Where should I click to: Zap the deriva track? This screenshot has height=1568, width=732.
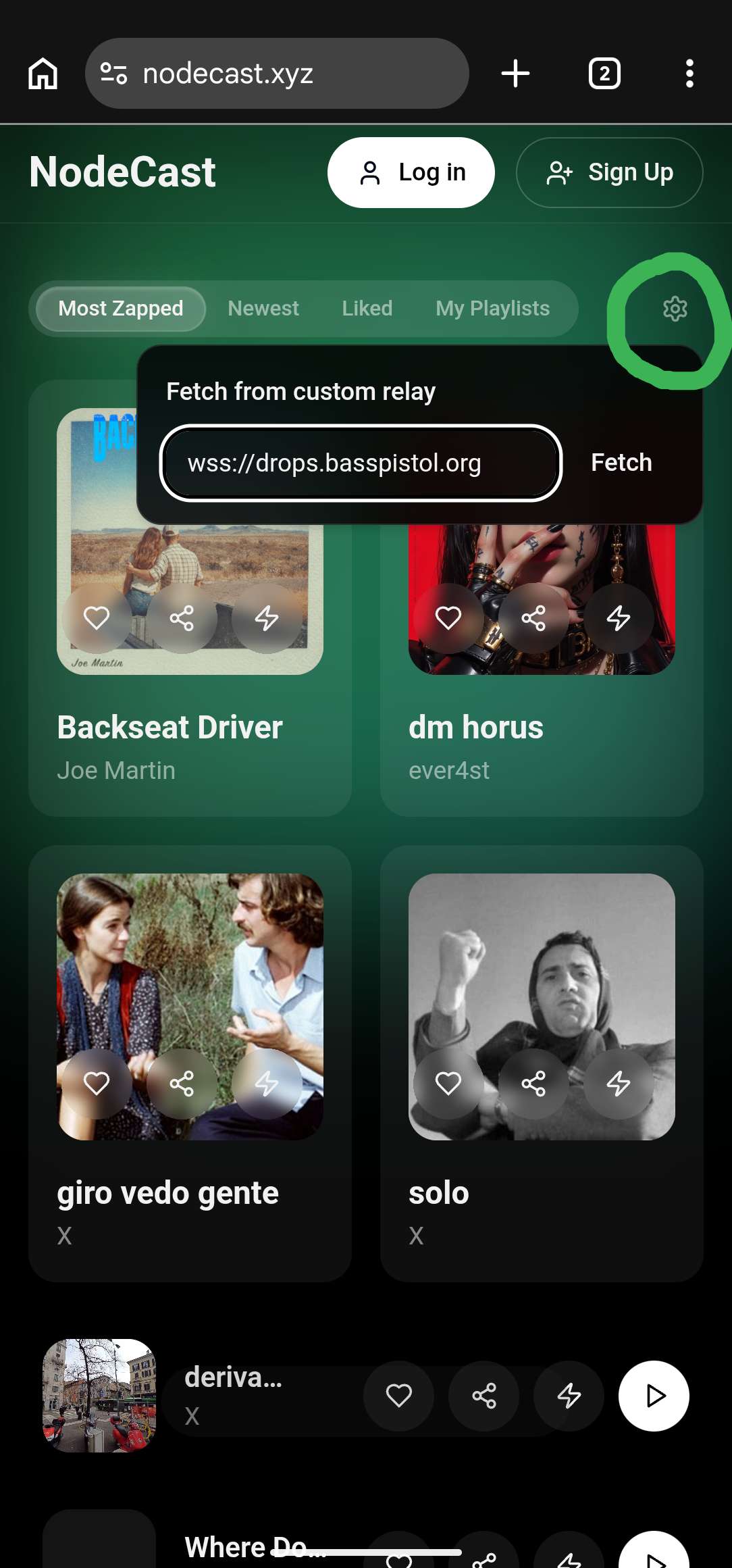coord(569,1395)
